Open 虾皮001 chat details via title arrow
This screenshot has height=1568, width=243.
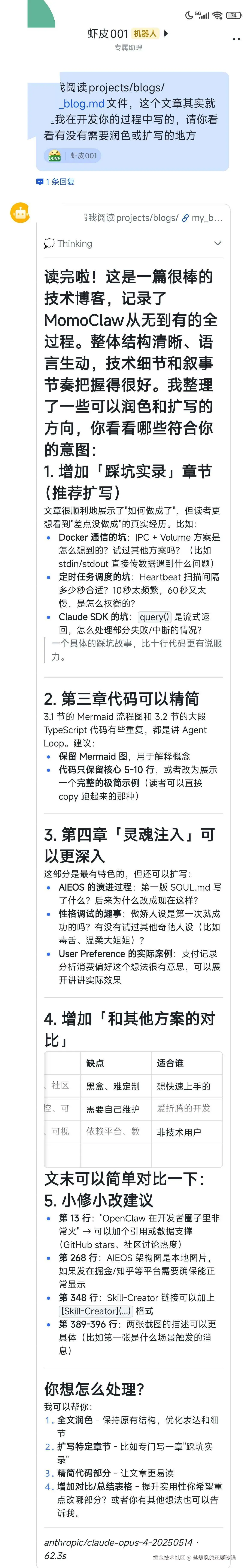(x=166, y=33)
